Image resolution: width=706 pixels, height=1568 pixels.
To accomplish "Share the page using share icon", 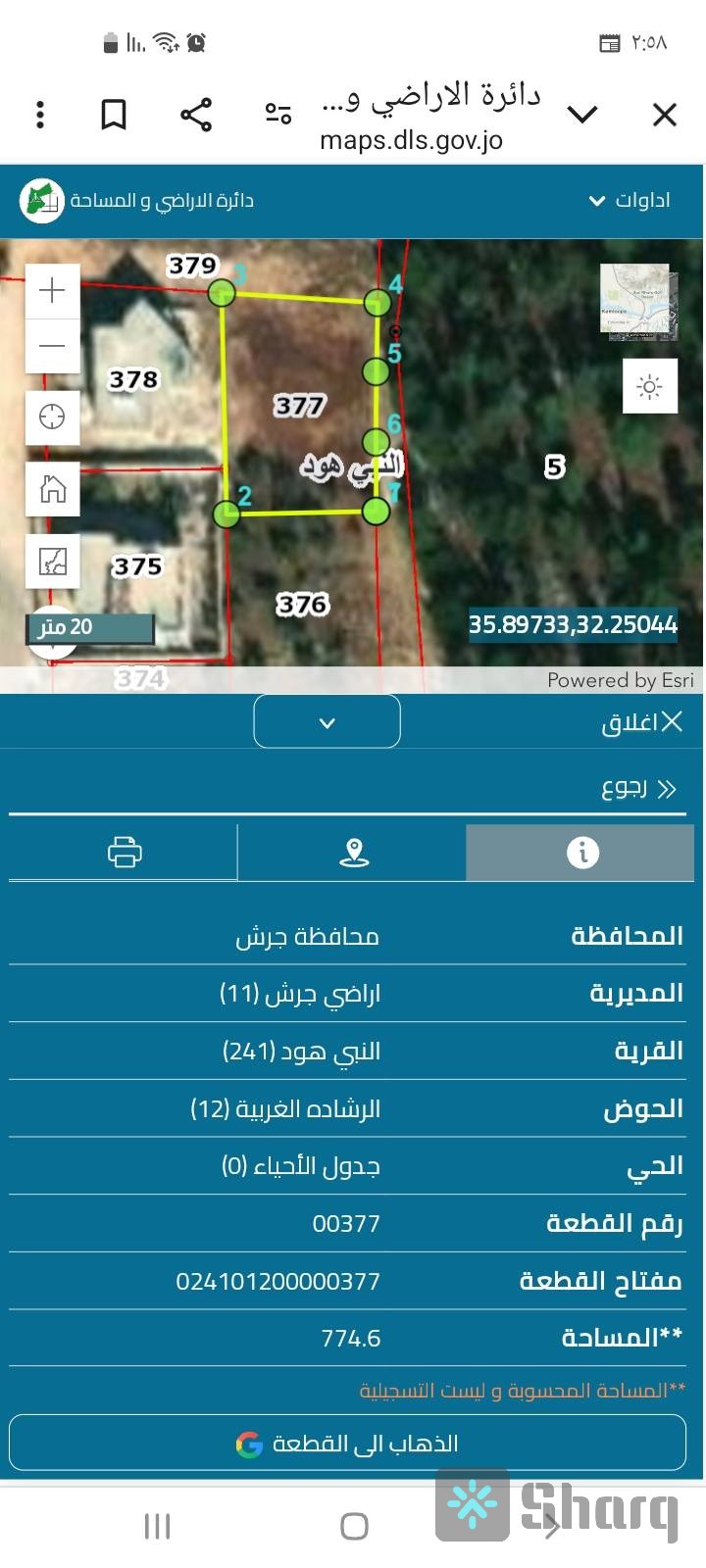I will click(195, 113).
